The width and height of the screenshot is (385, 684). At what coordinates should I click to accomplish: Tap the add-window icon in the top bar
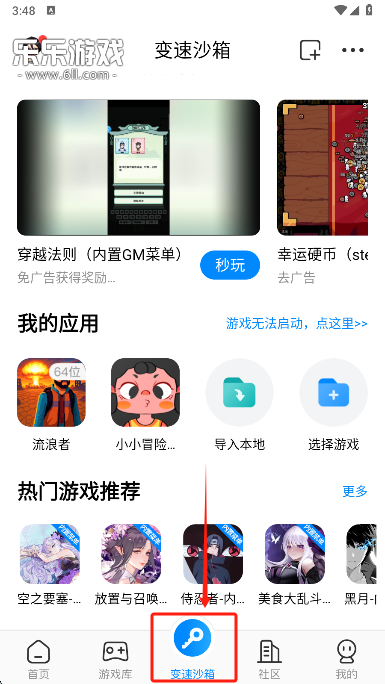pyautogui.click(x=310, y=50)
